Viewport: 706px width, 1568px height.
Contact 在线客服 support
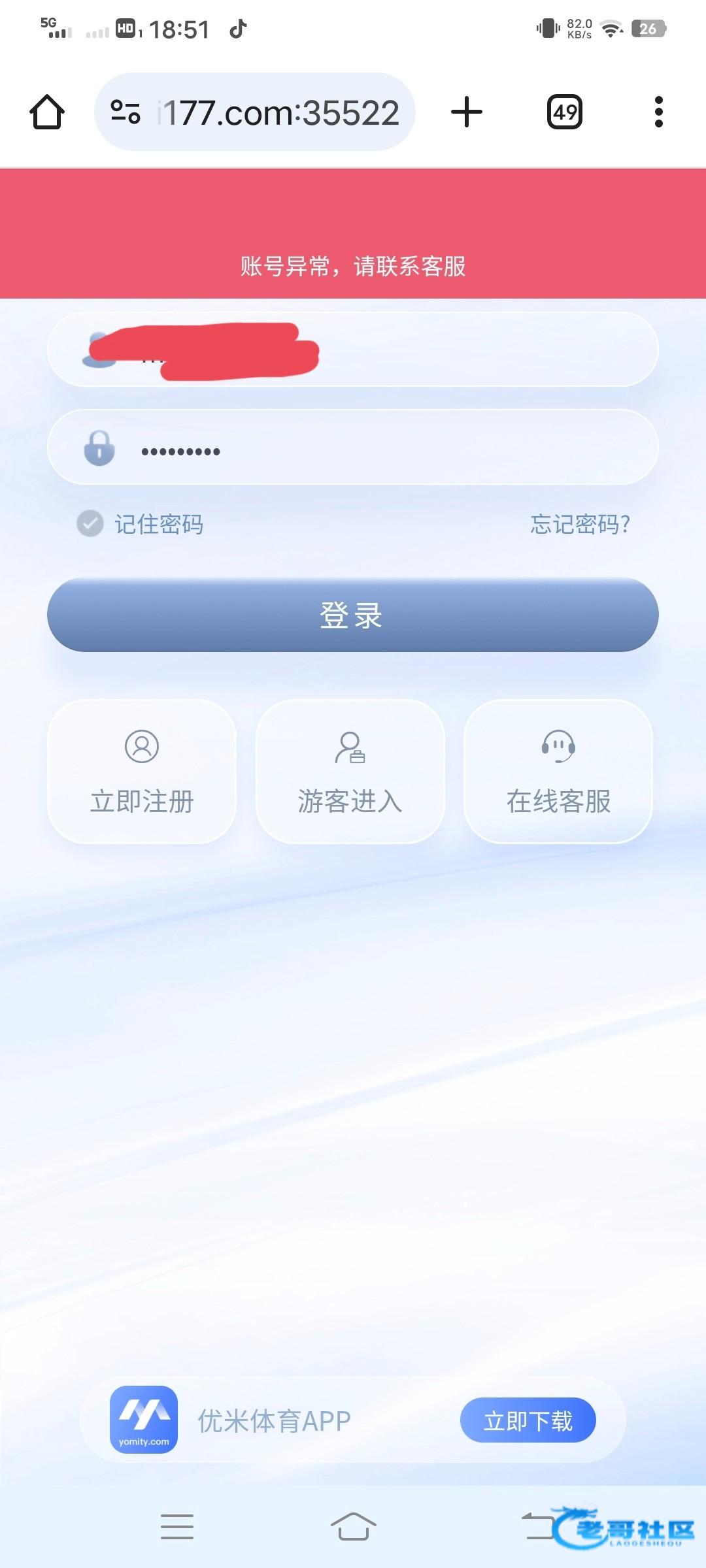[x=558, y=772]
